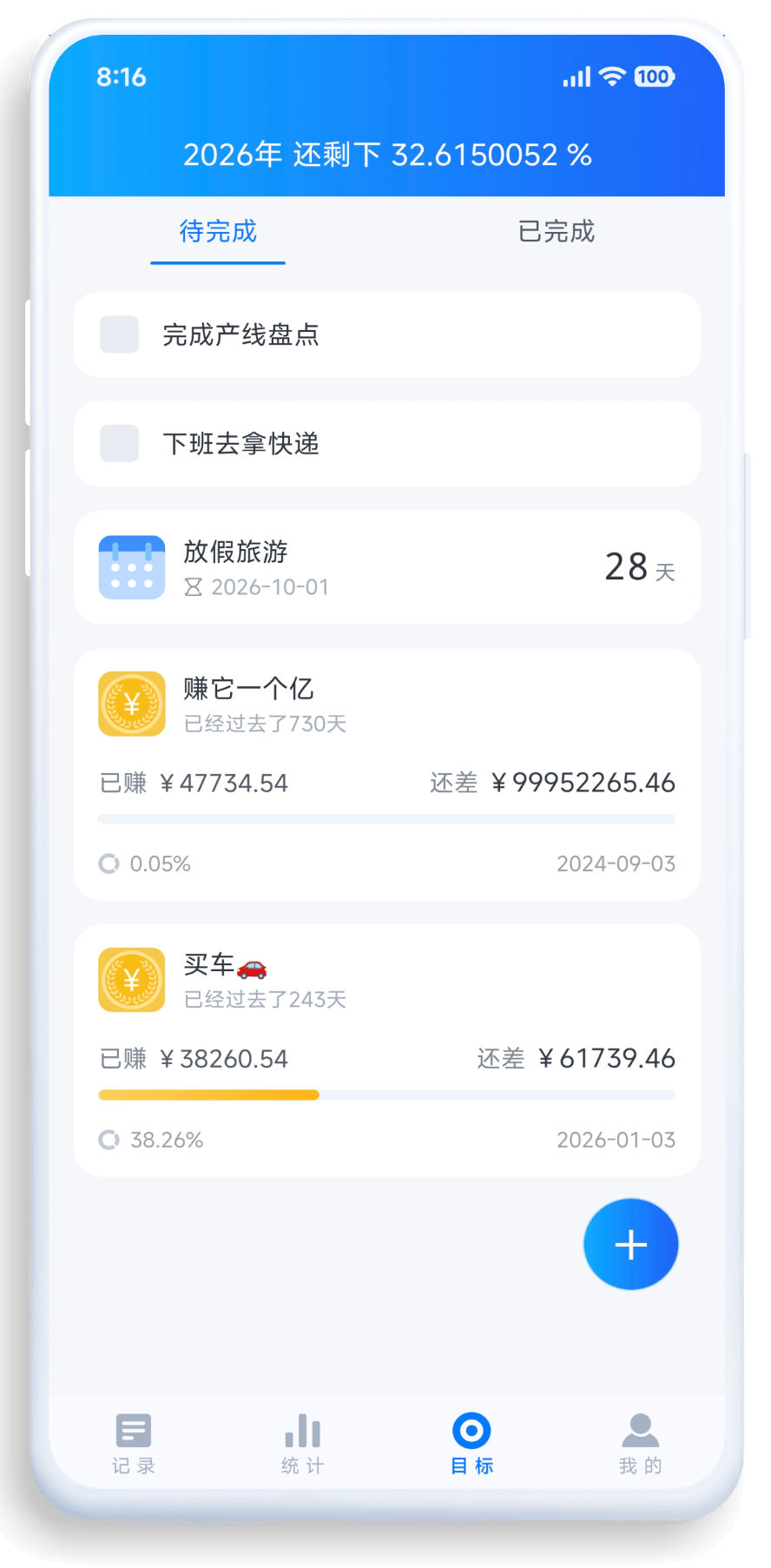Open the 放假旅游 countdown card
The width and height of the screenshot is (771, 1568).
(x=387, y=567)
